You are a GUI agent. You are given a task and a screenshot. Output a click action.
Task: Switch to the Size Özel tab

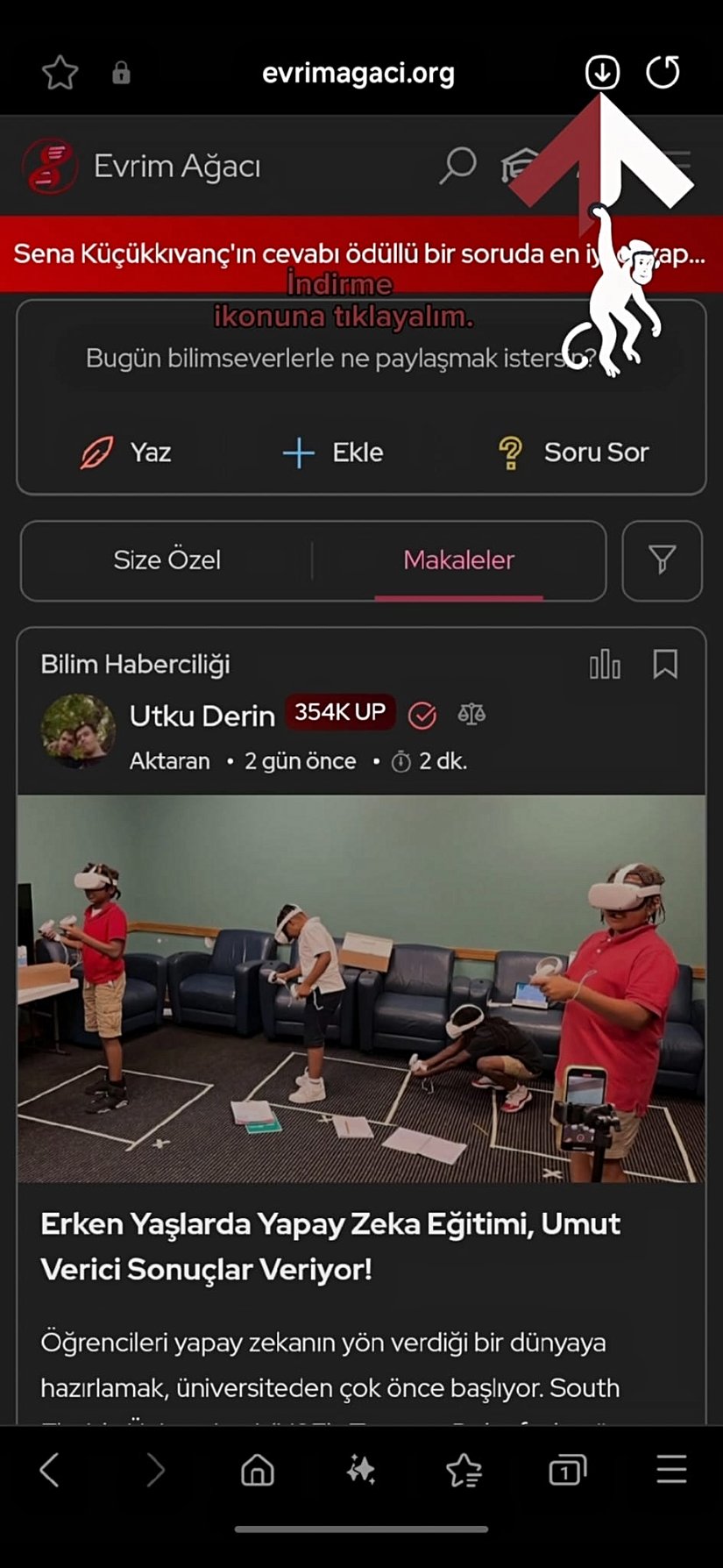click(x=167, y=560)
